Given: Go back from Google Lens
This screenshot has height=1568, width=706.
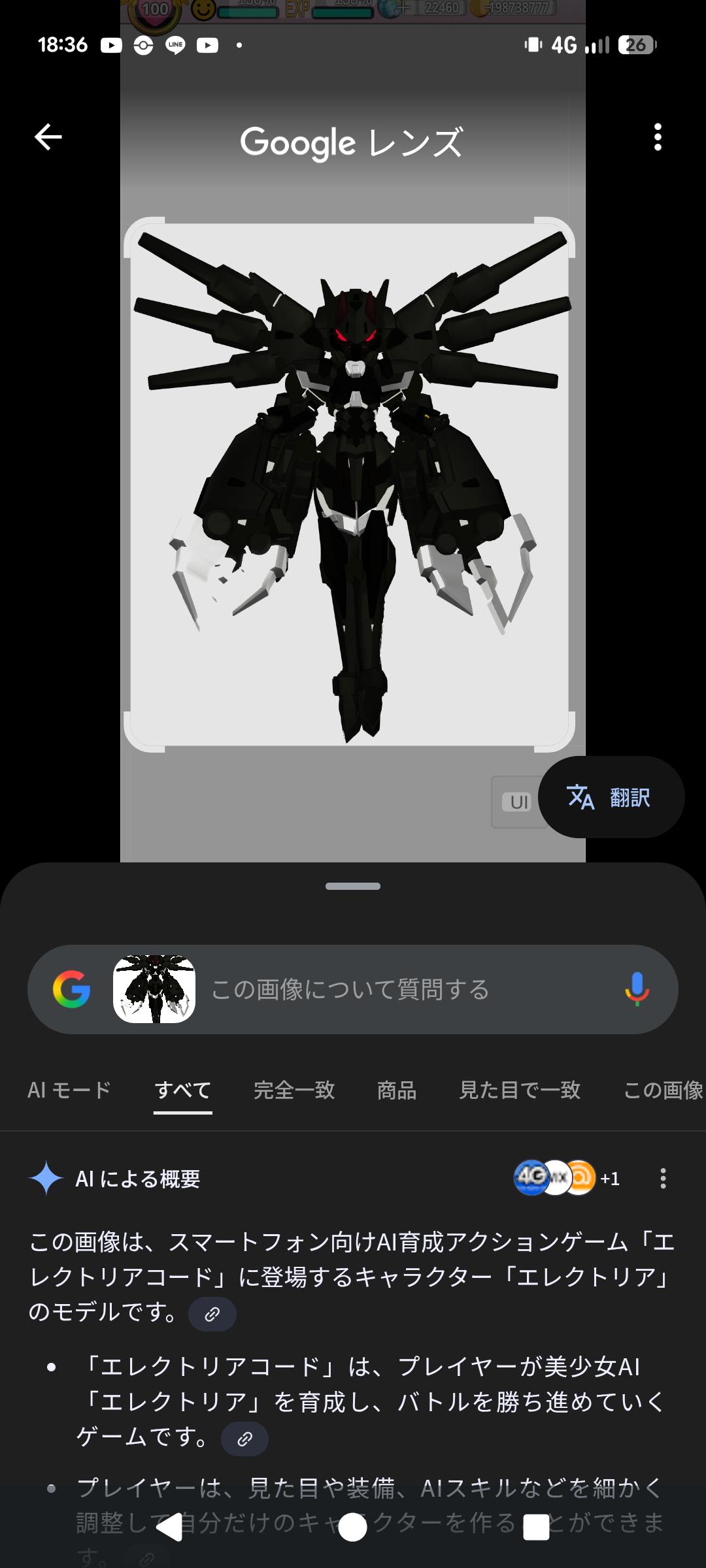Looking at the screenshot, I should (48, 137).
